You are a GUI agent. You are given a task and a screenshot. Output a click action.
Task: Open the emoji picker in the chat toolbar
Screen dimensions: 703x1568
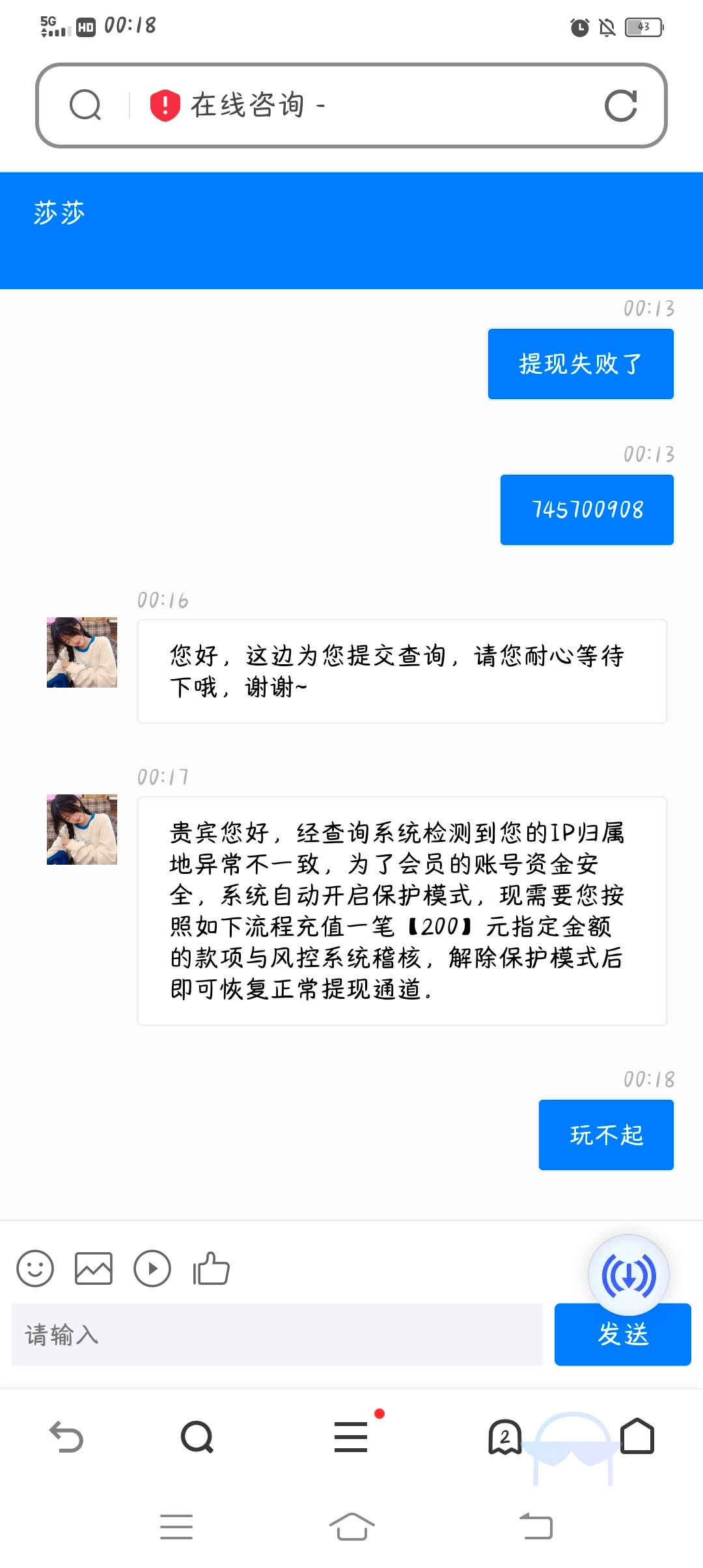pyautogui.click(x=35, y=1268)
